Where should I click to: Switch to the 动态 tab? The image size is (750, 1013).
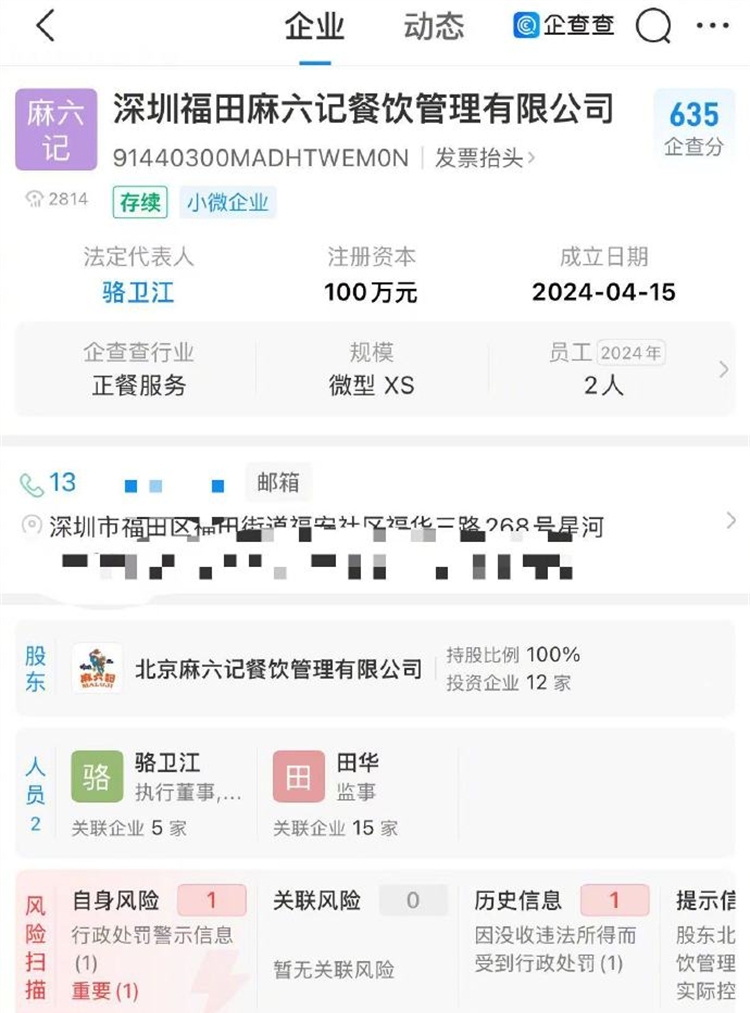pyautogui.click(x=434, y=27)
